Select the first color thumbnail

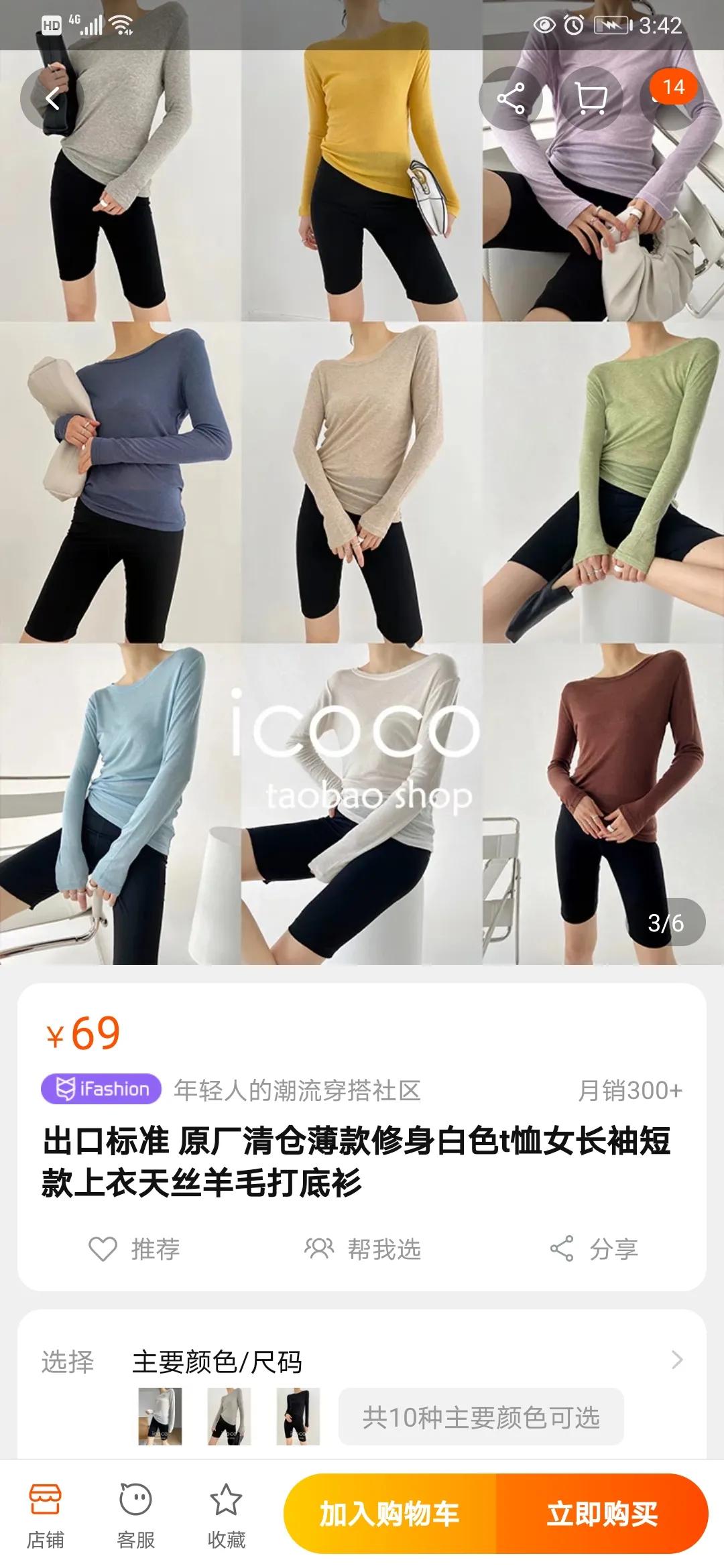[160, 1416]
